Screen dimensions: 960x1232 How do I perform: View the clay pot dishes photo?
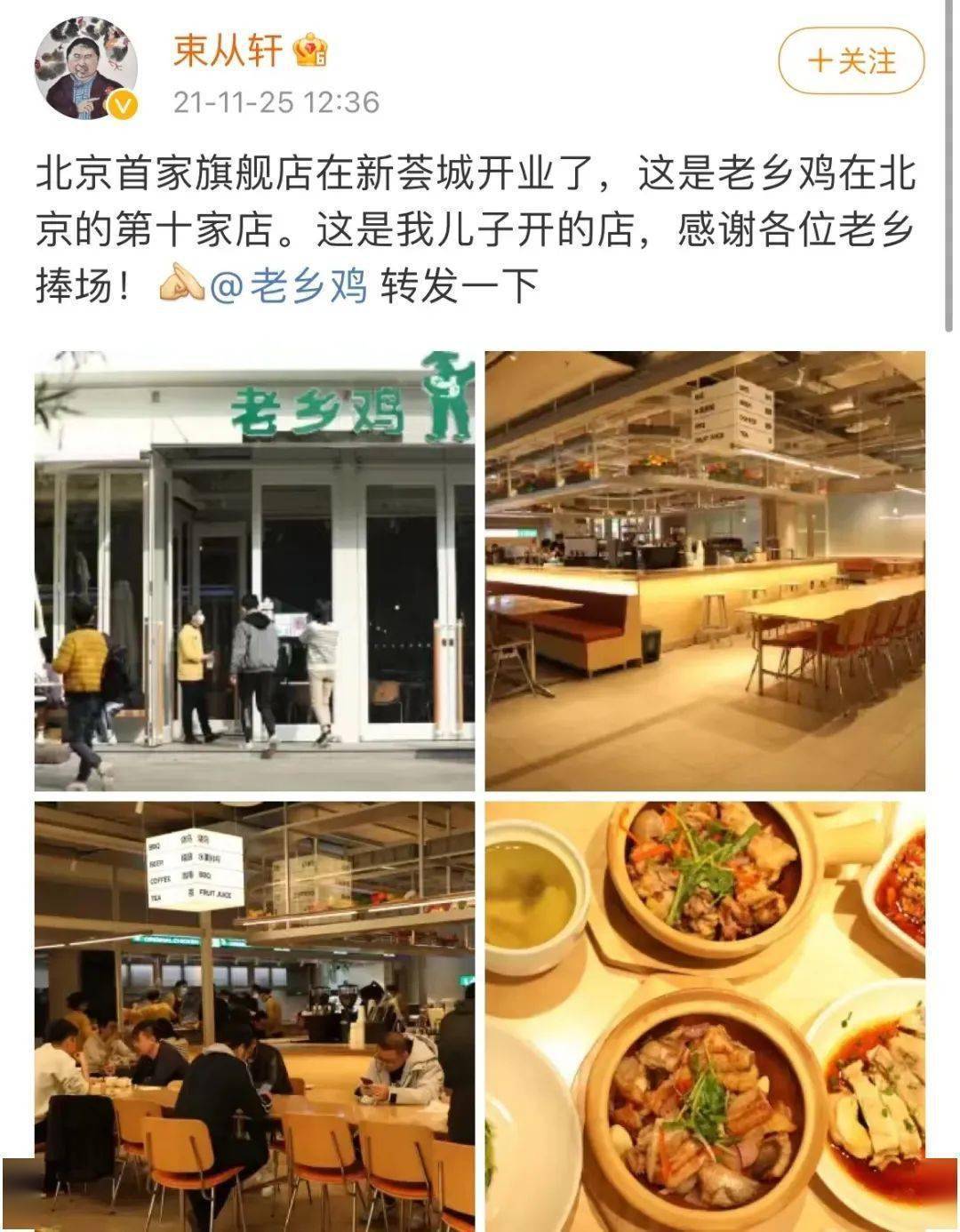coord(704,1013)
